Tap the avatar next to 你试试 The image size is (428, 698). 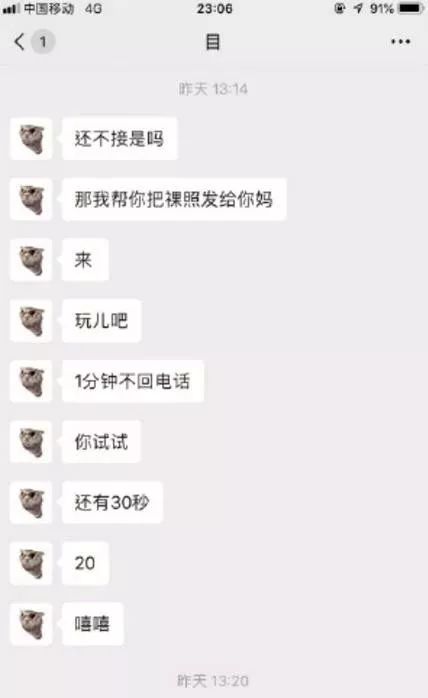click(x=31, y=442)
